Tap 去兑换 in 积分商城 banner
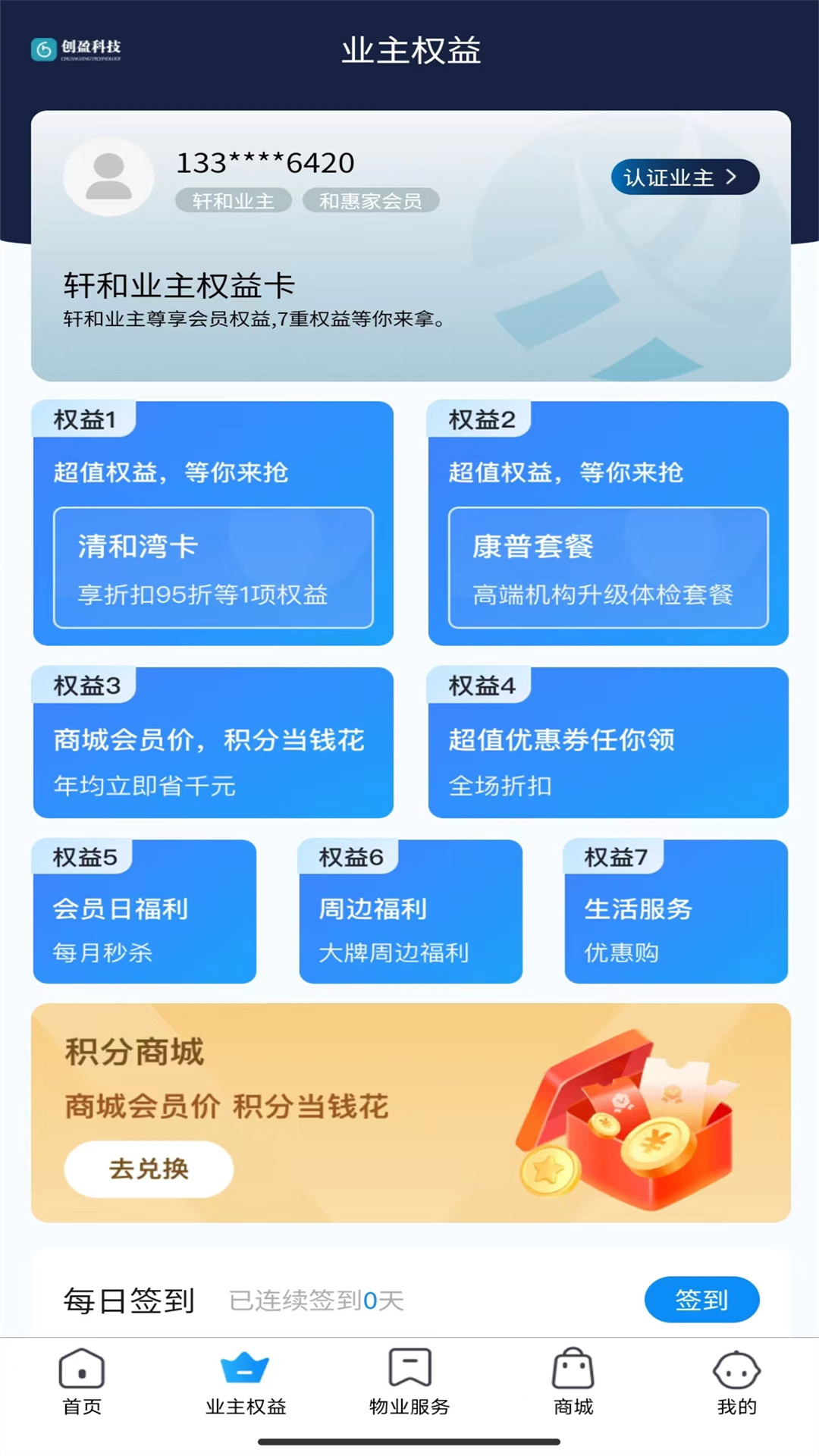819x1456 pixels. pos(149,1169)
